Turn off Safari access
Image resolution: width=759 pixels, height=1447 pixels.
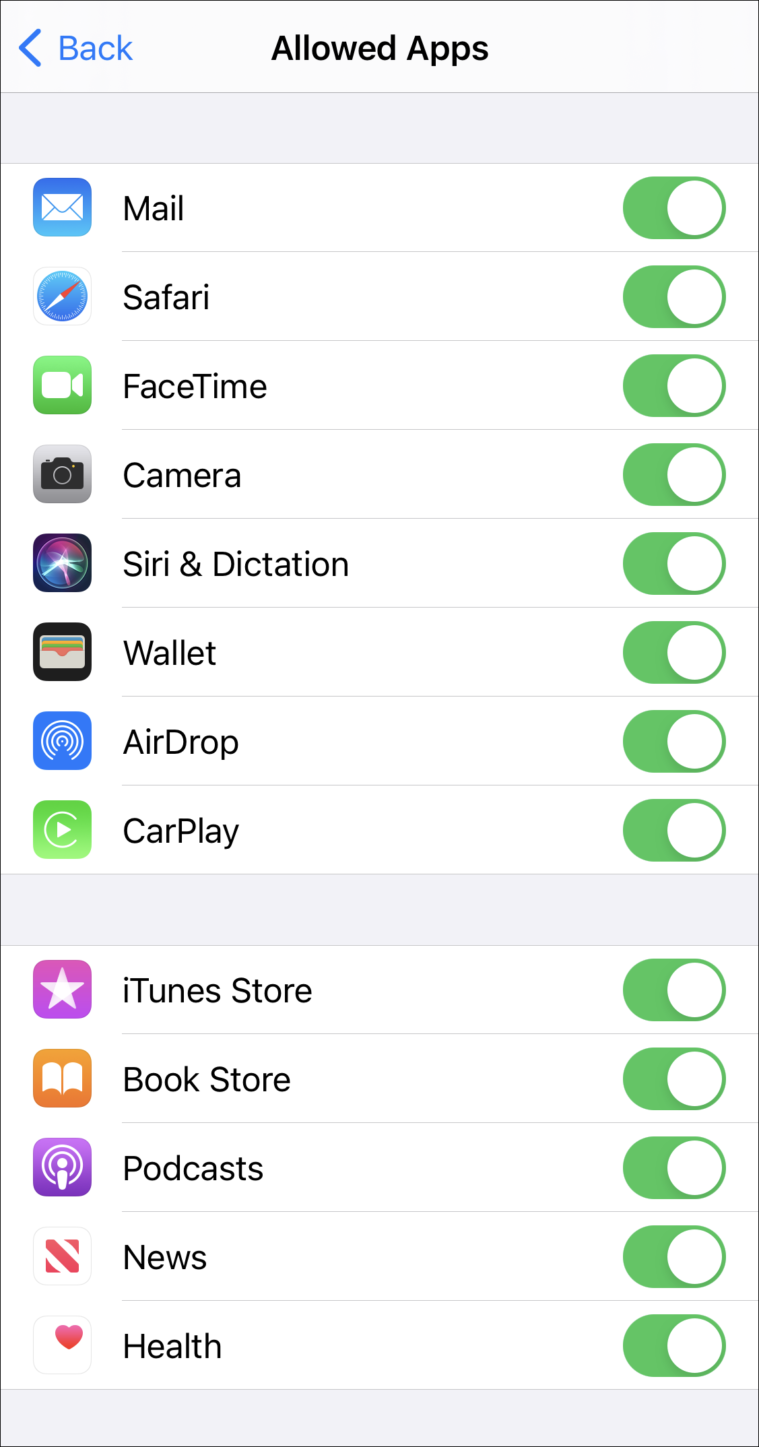(673, 297)
